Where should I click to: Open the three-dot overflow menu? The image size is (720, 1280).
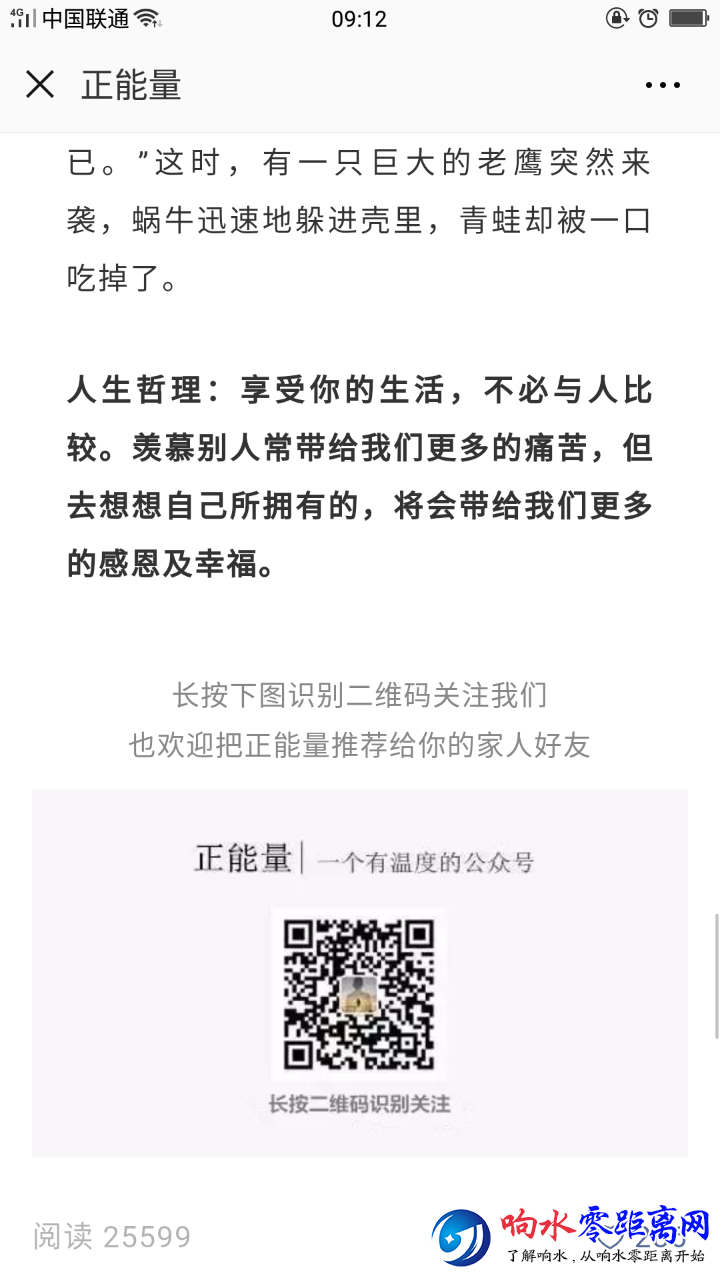pyautogui.click(x=662, y=86)
